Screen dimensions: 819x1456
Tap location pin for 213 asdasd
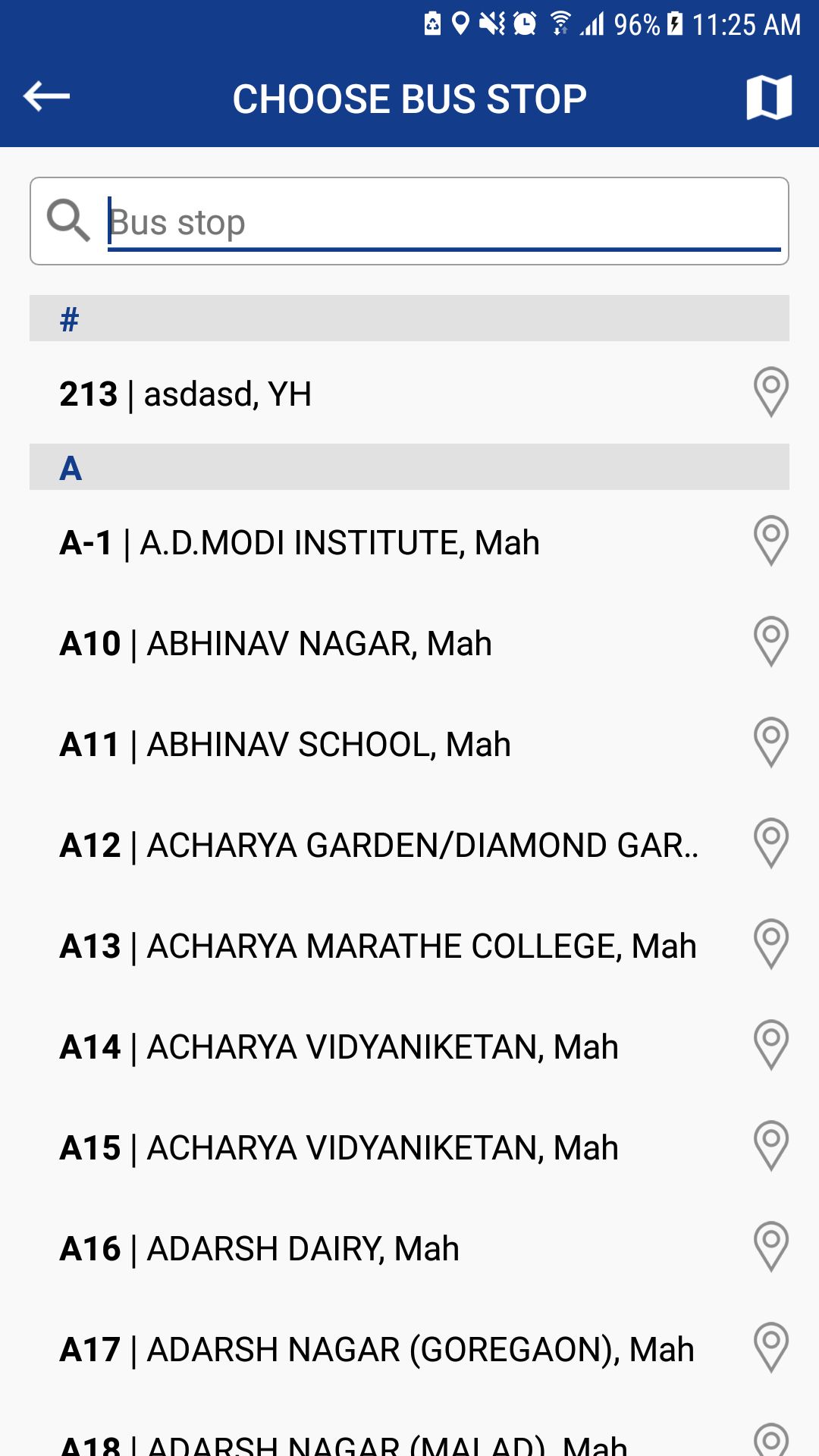click(x=771, y=392)
